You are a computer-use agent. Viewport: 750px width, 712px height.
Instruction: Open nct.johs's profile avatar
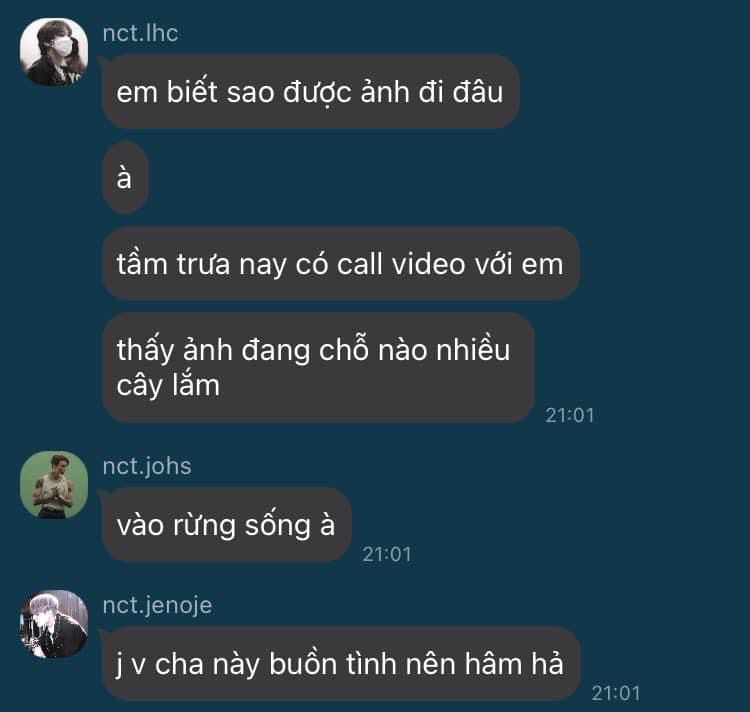coord(54,485)
